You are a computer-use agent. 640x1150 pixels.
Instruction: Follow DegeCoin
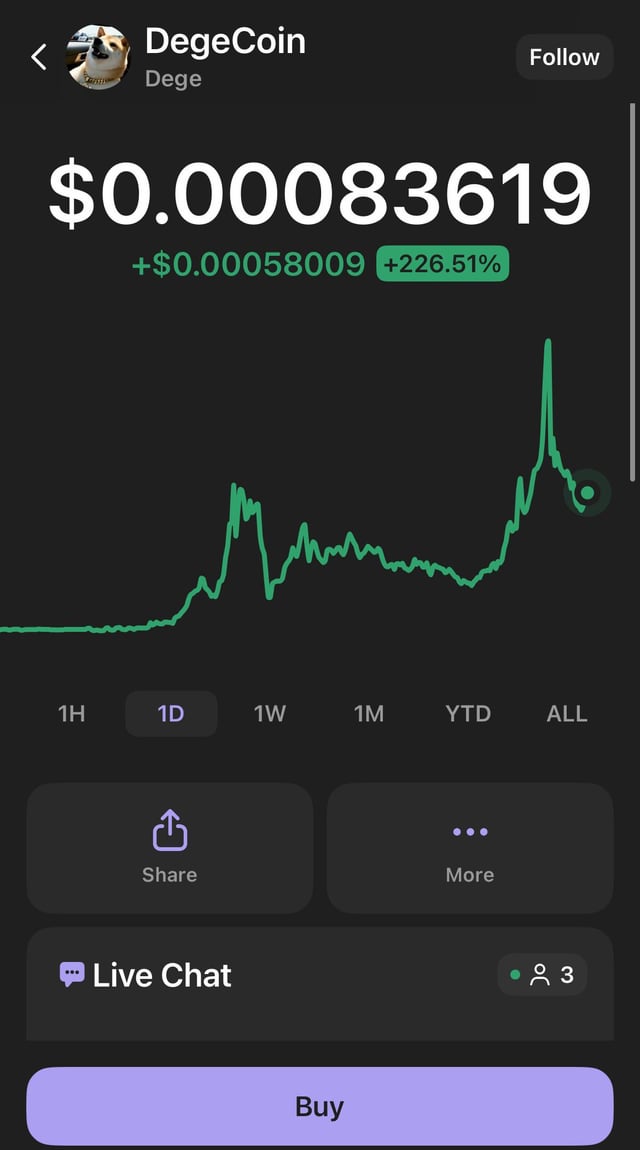pos(564,57)
